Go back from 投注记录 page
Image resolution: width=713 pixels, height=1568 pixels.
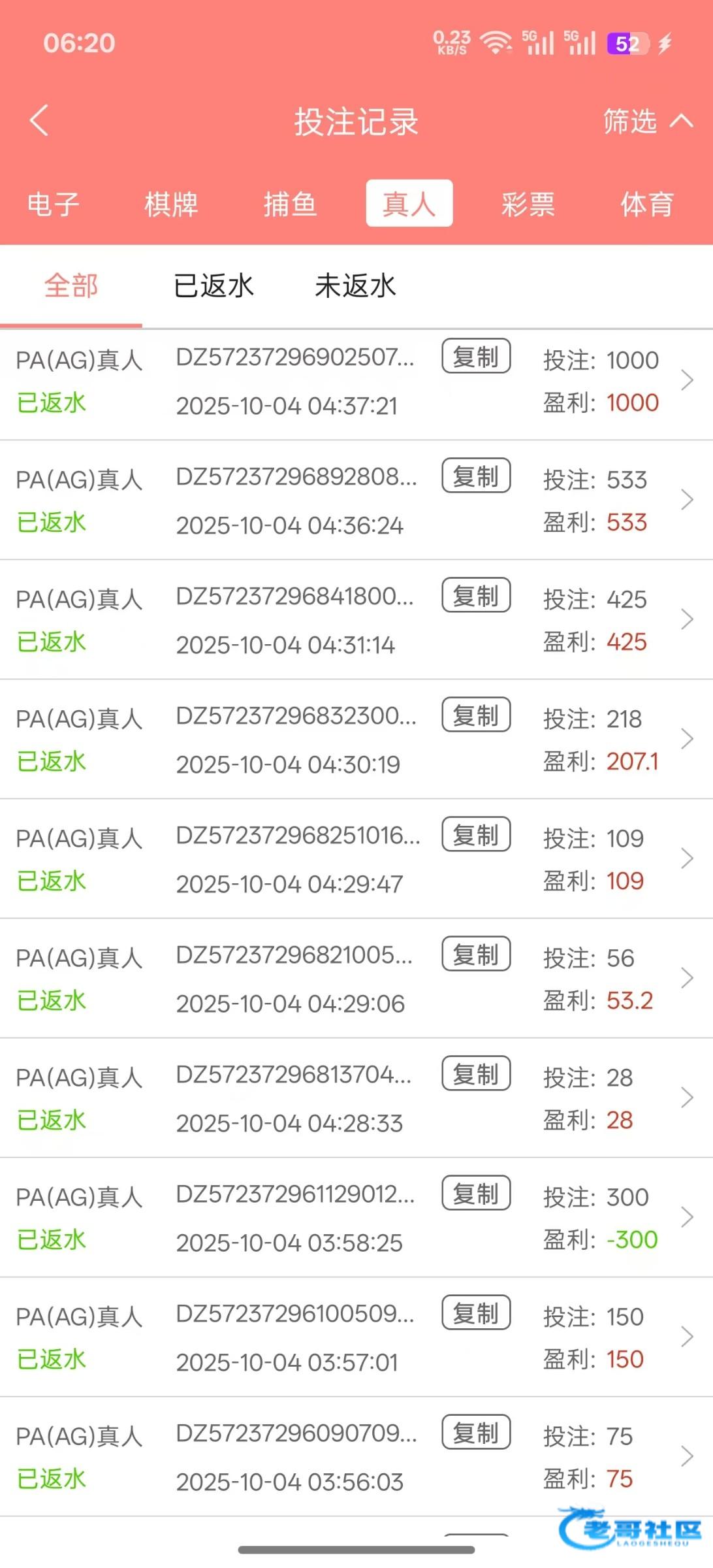(39, 121)
